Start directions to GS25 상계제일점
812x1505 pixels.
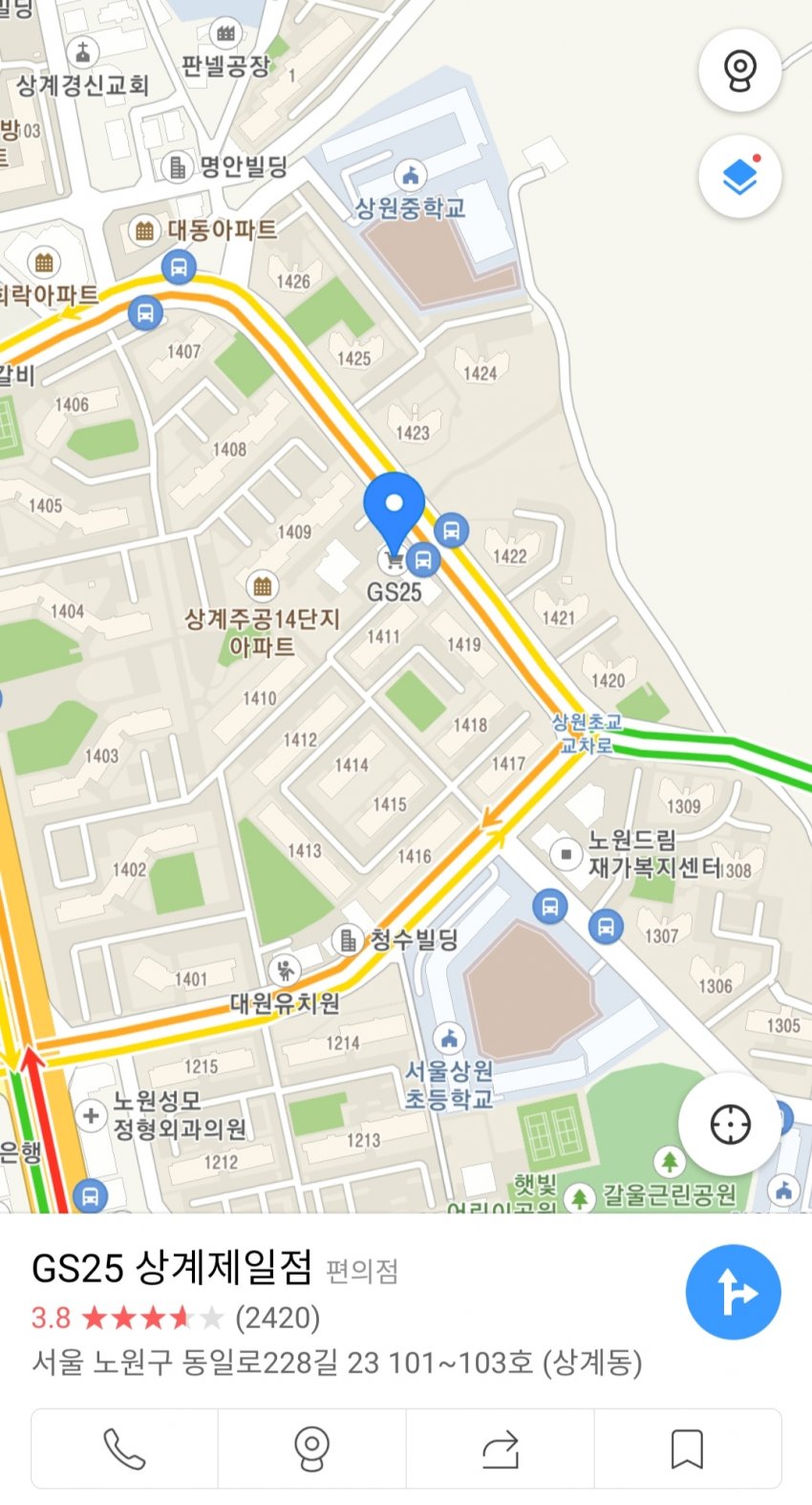click(x=733, y=1292)
